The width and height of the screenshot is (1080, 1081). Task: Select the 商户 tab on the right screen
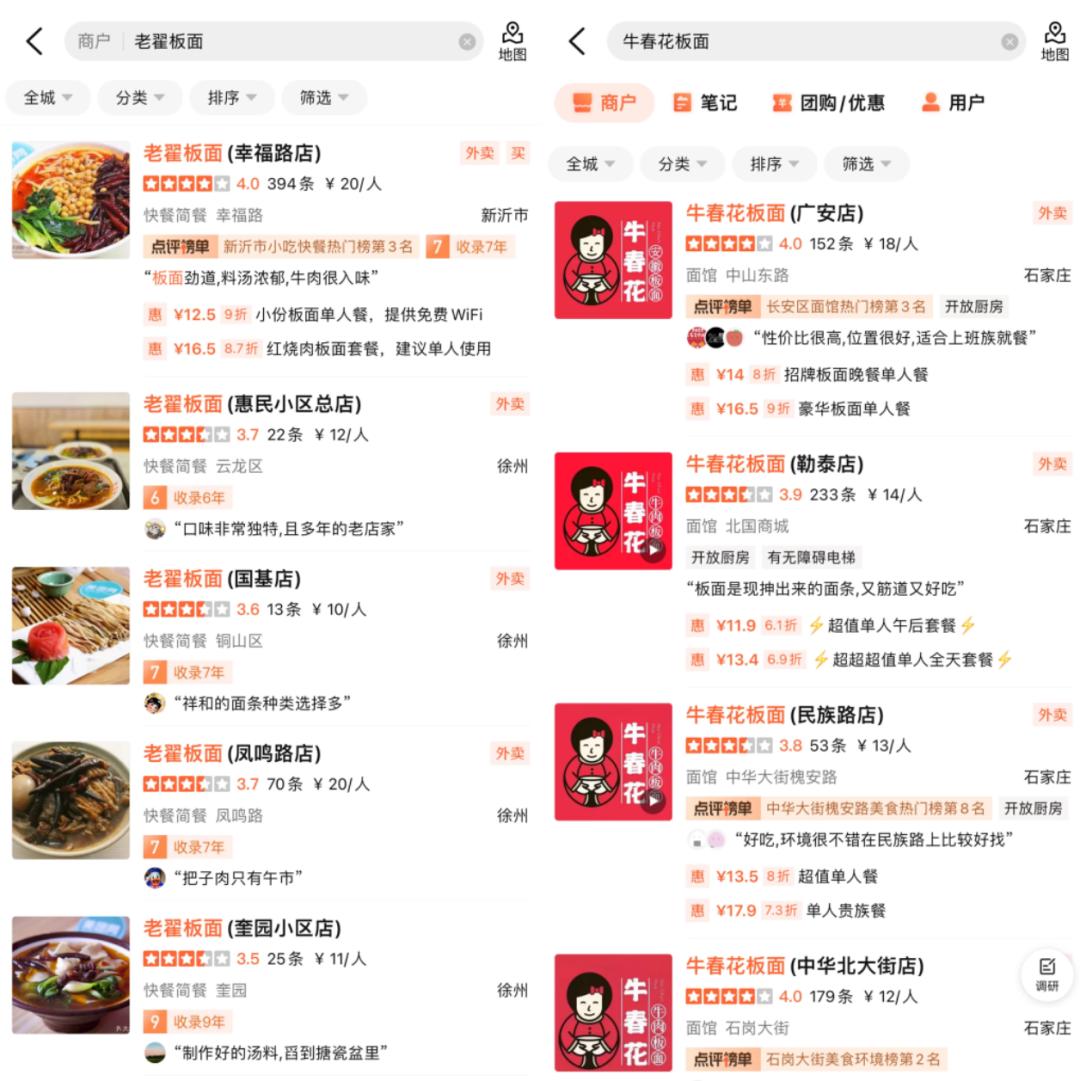604,101
